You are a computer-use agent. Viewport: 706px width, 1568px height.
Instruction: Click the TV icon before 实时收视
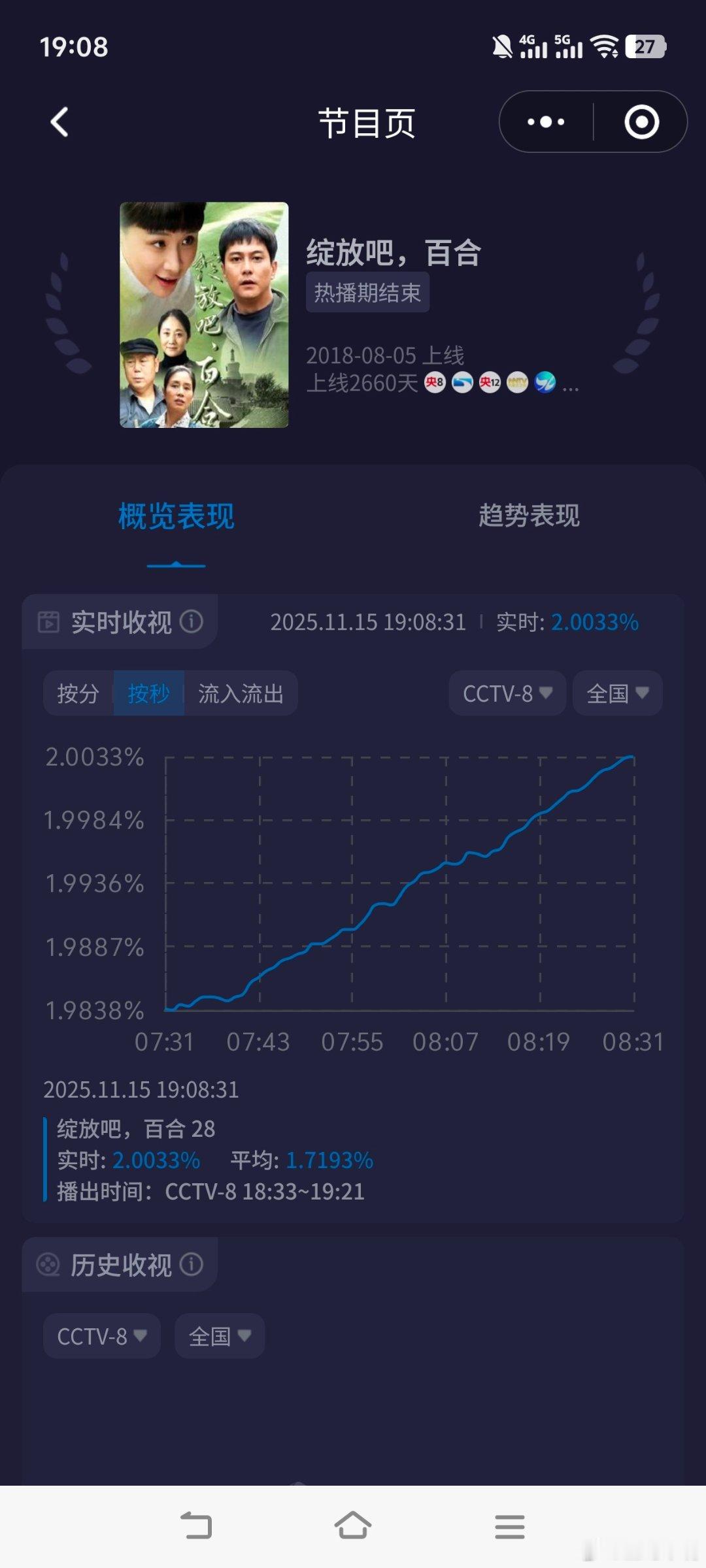coord(51,621)
